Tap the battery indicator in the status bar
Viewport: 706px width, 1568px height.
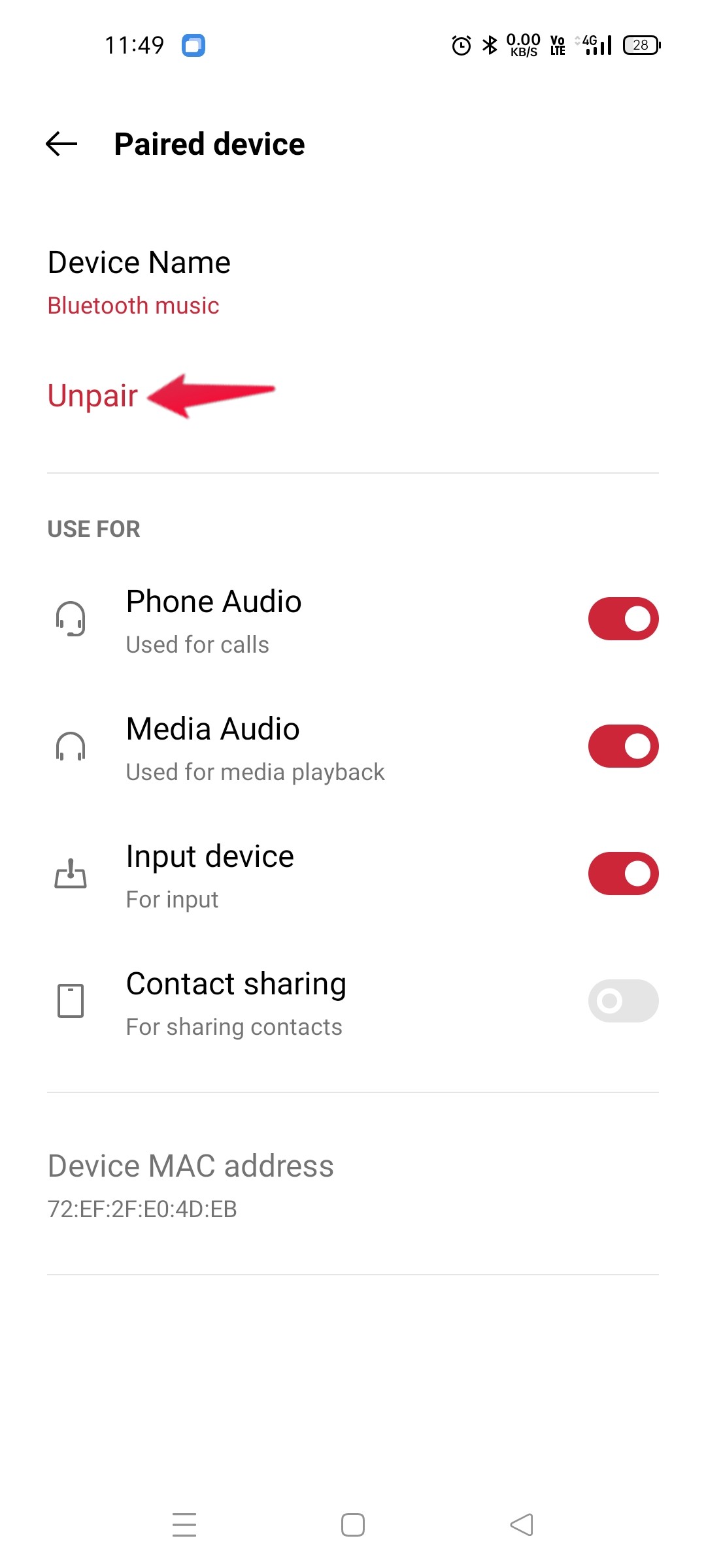tap(639, 44)
